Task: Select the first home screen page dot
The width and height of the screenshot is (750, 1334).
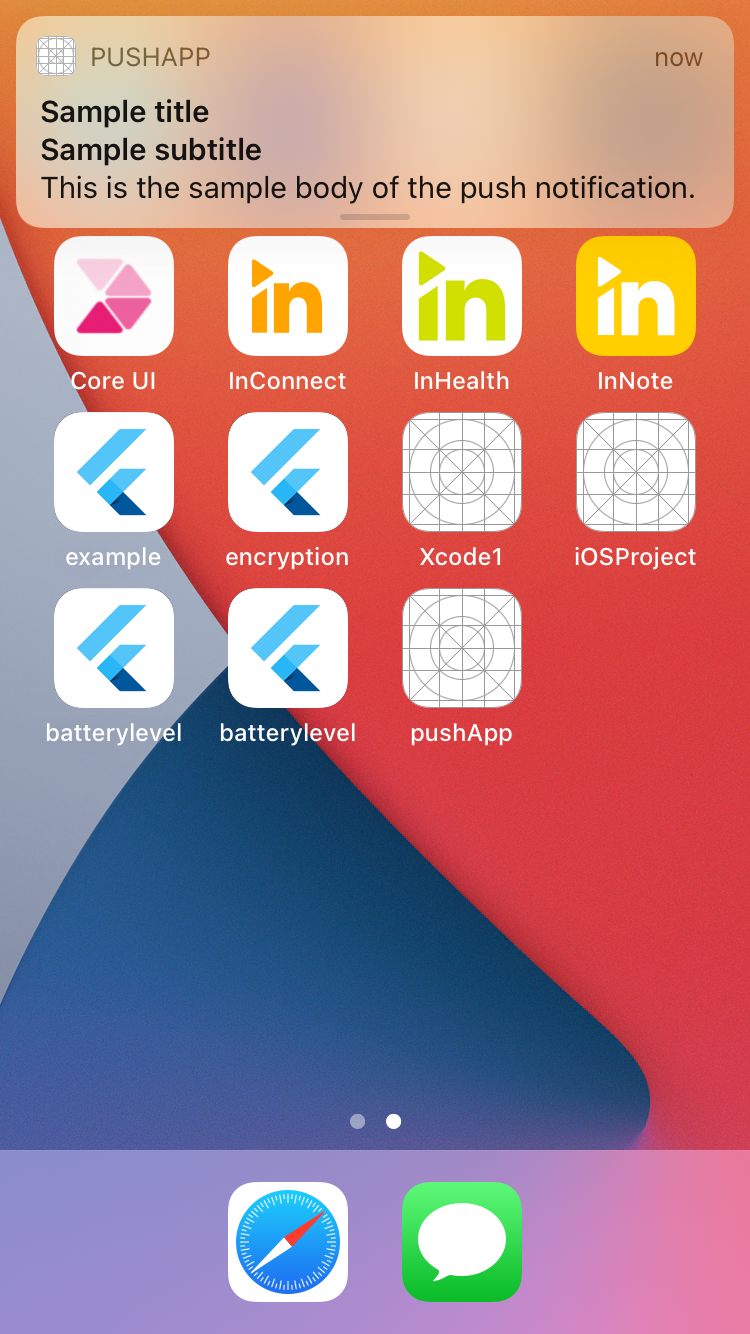Action: click(357, 1121)
